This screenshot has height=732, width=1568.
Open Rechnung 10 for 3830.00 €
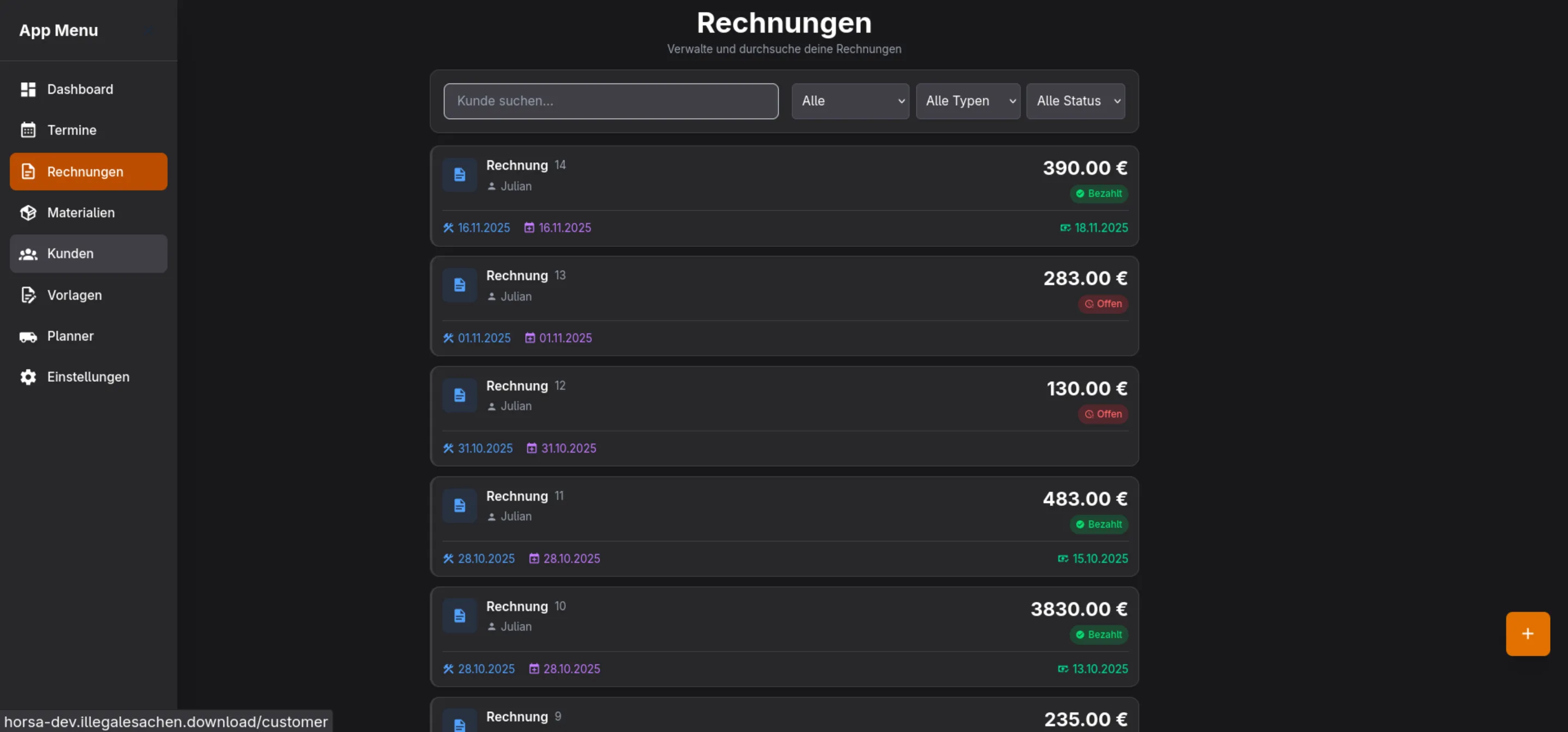pyautogui.click(x=783, y=637)
